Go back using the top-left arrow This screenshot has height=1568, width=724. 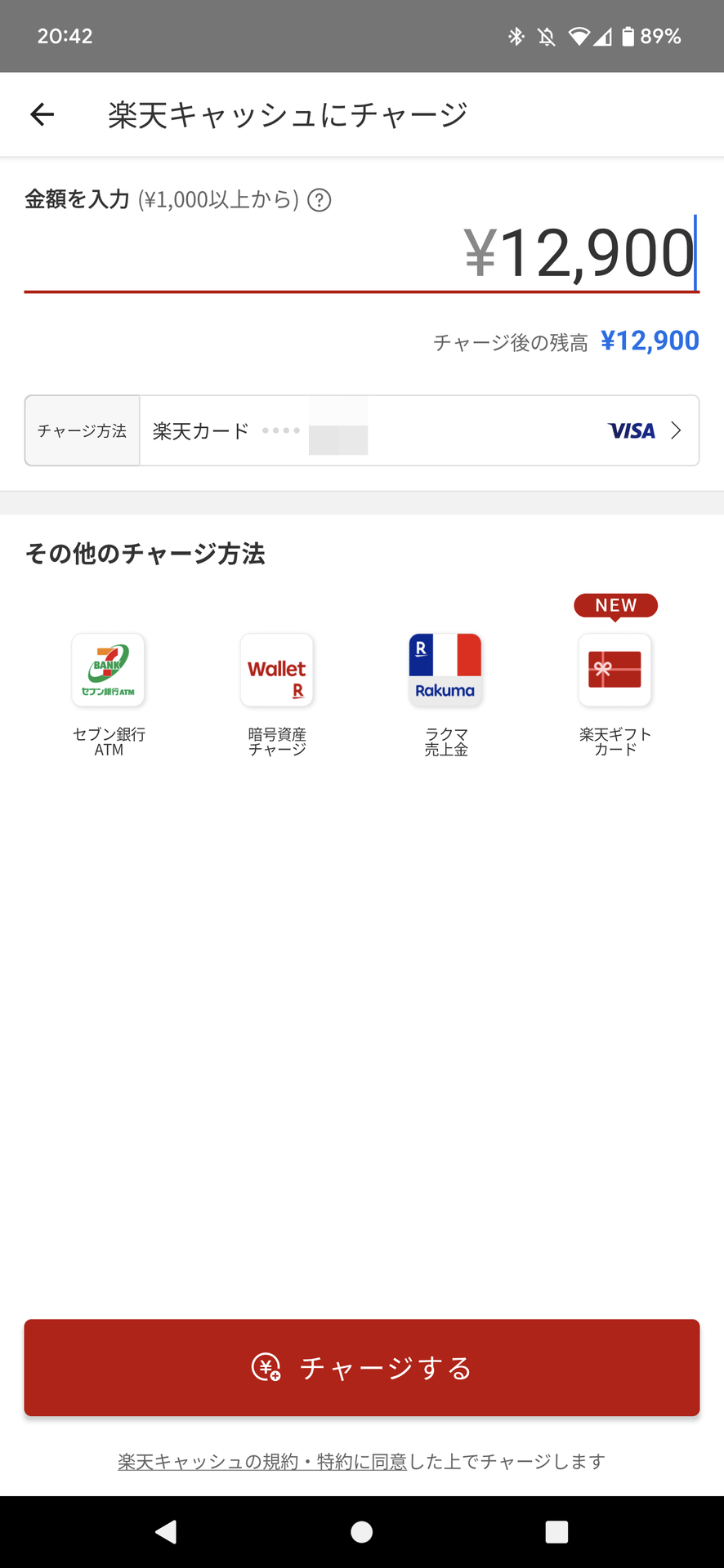point(42,114)
